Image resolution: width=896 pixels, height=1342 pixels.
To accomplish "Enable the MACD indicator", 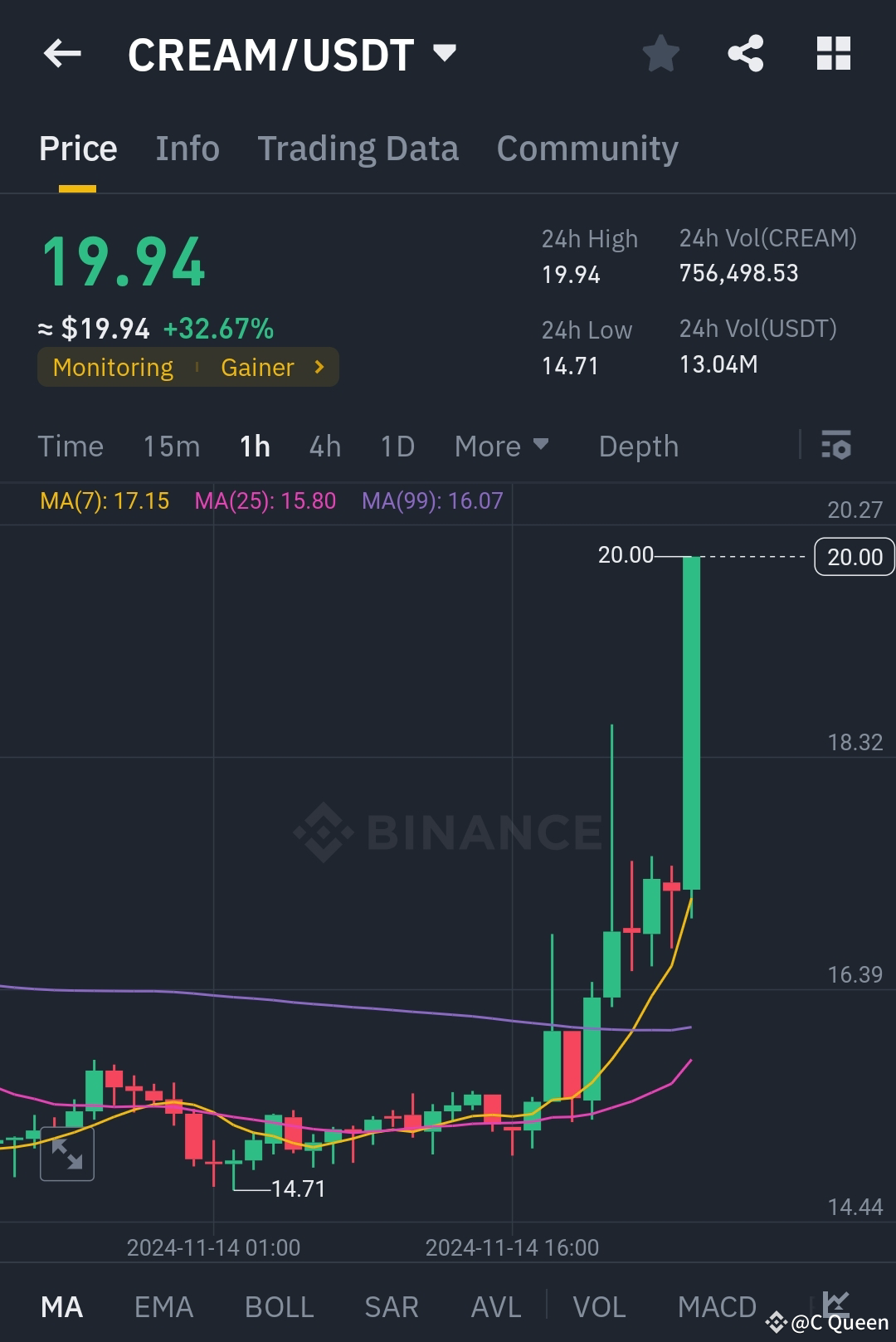I will click(716, 1305).
